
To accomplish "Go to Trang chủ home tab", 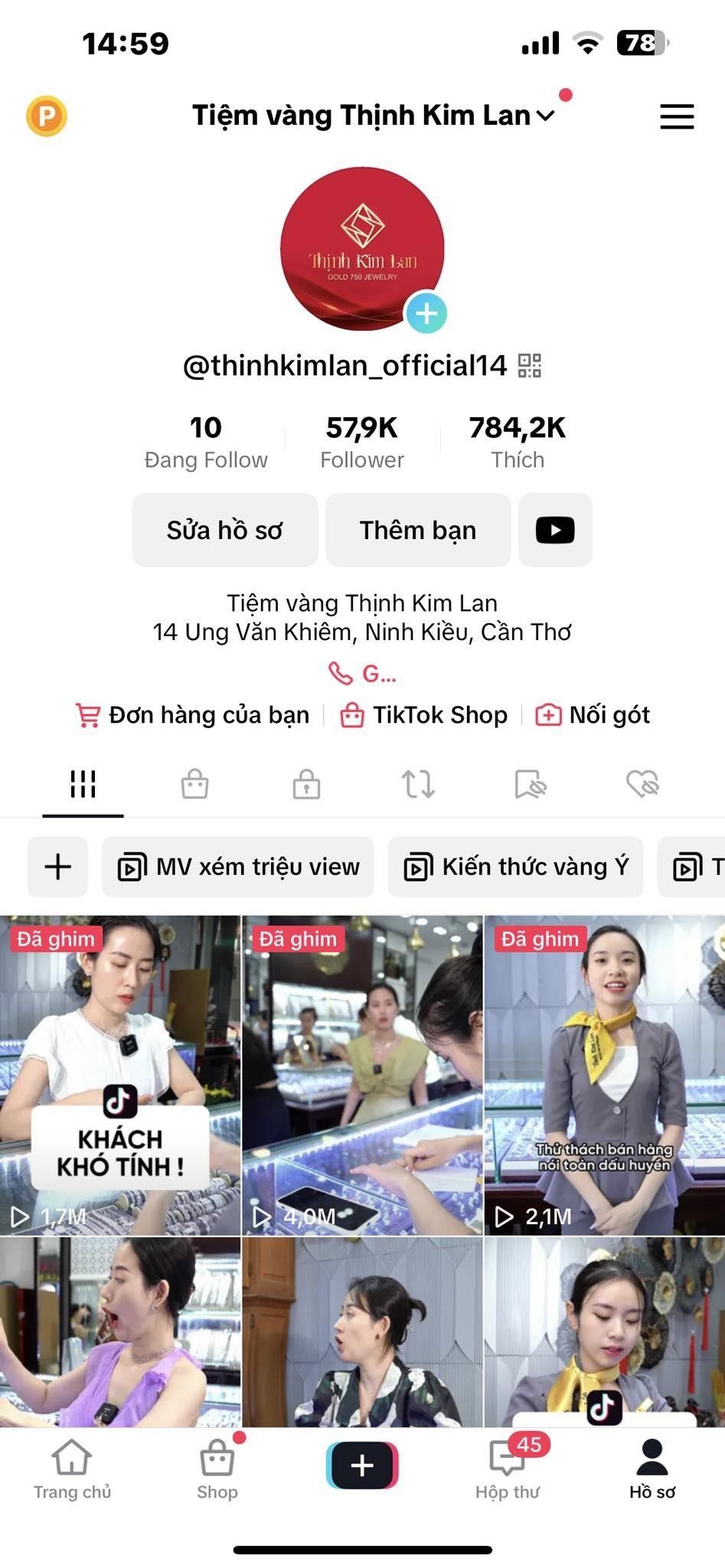I will click(x=72, y=1466).
